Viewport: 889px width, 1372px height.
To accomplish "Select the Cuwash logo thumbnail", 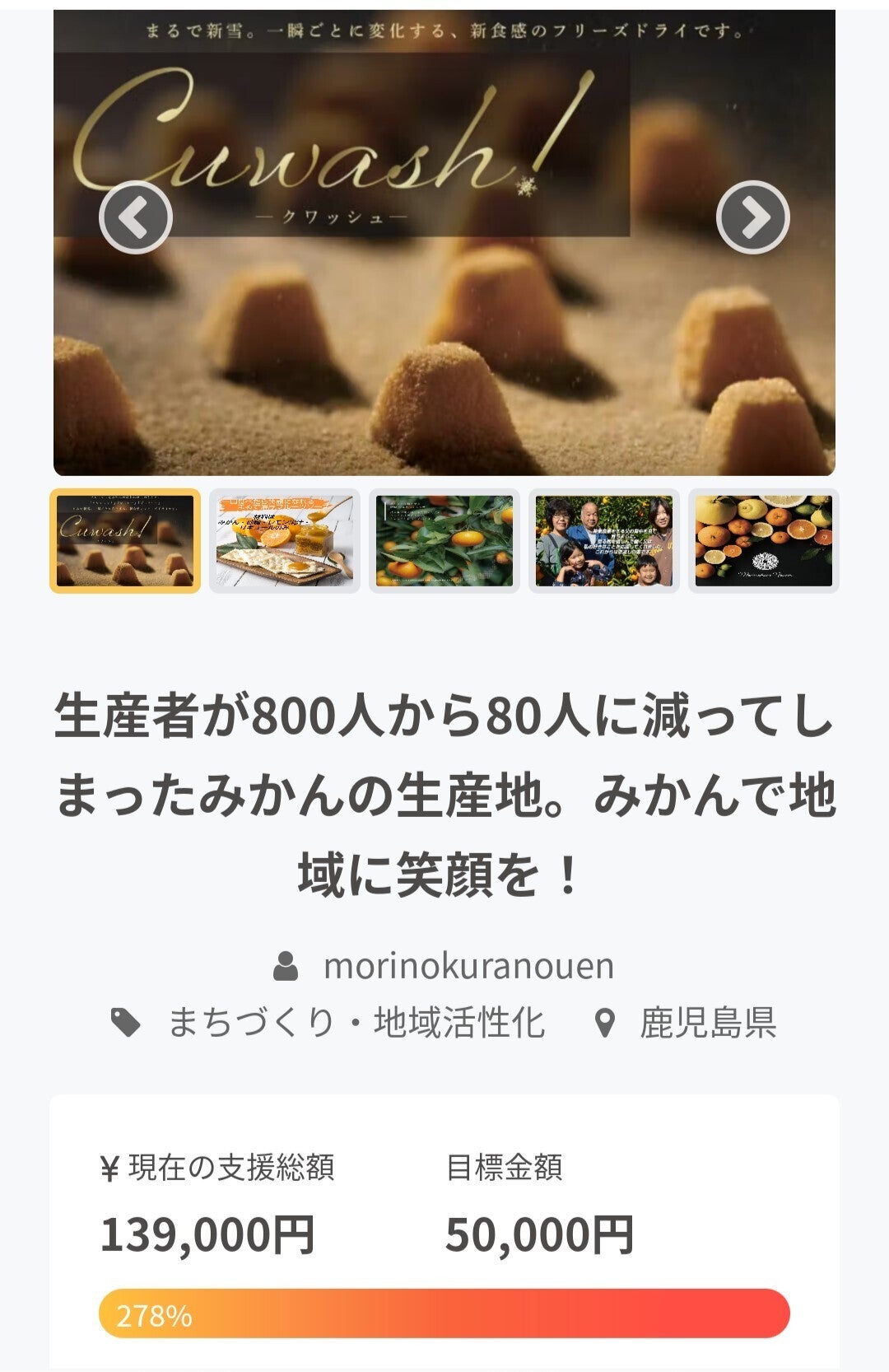I will (125, 541).
